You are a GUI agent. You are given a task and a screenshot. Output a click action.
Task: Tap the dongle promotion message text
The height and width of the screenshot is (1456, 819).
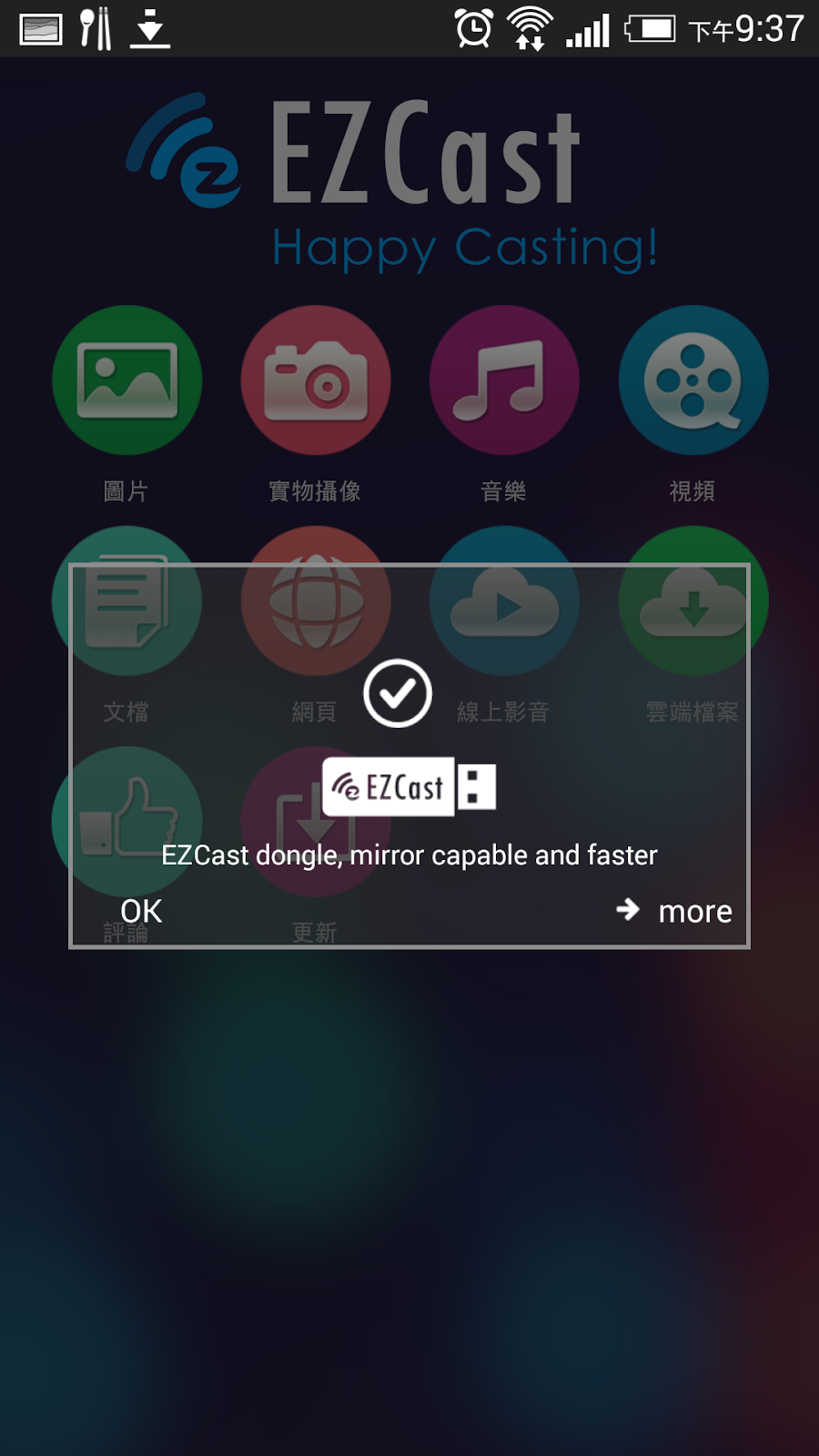(409, 854)
